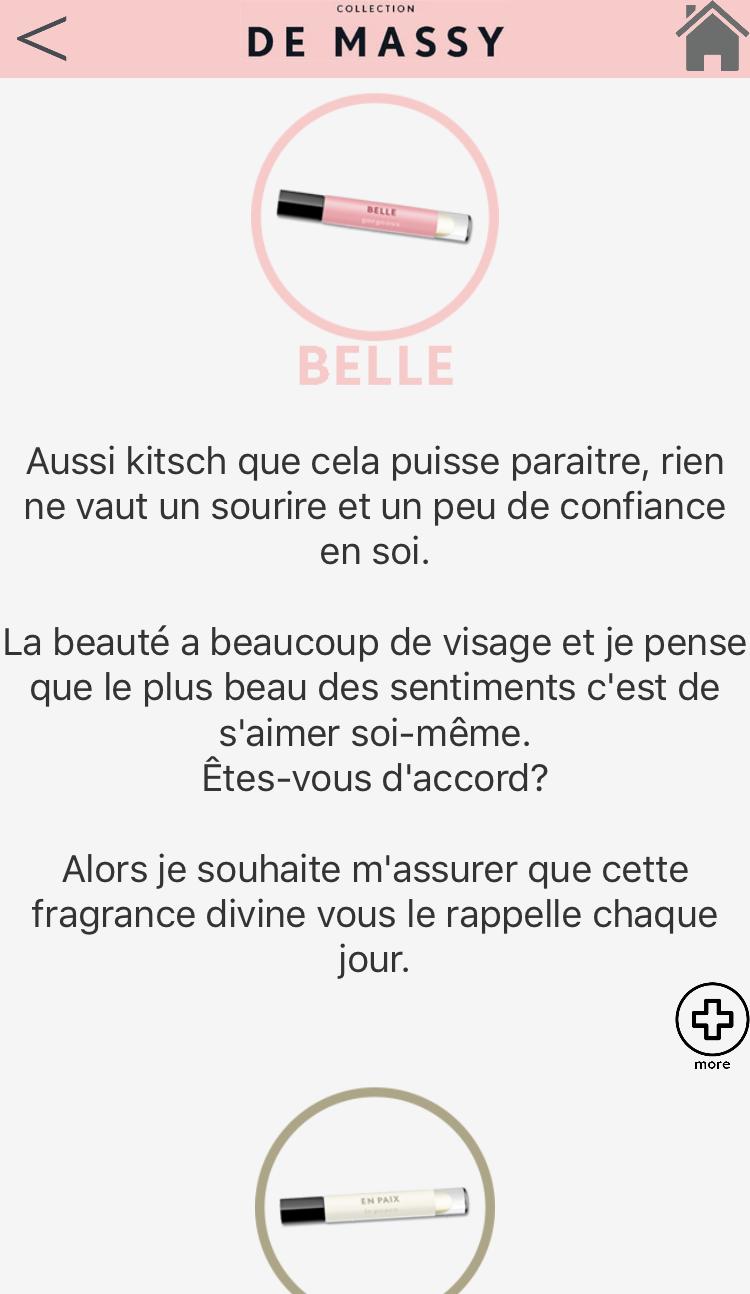Tap the plus more button

click(x=712, y=1020)
